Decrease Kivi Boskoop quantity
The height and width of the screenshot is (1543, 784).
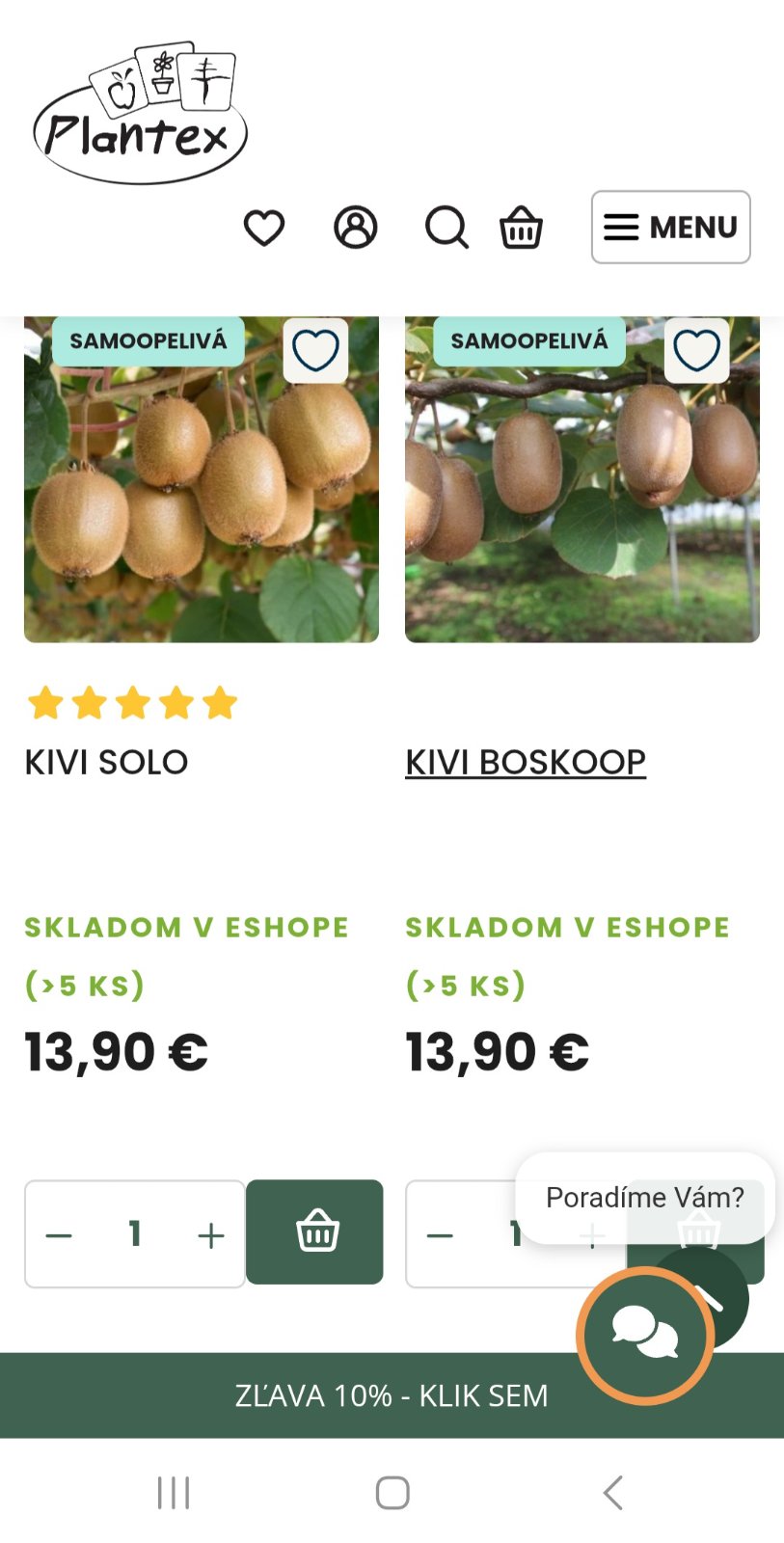coord(441,1235)
